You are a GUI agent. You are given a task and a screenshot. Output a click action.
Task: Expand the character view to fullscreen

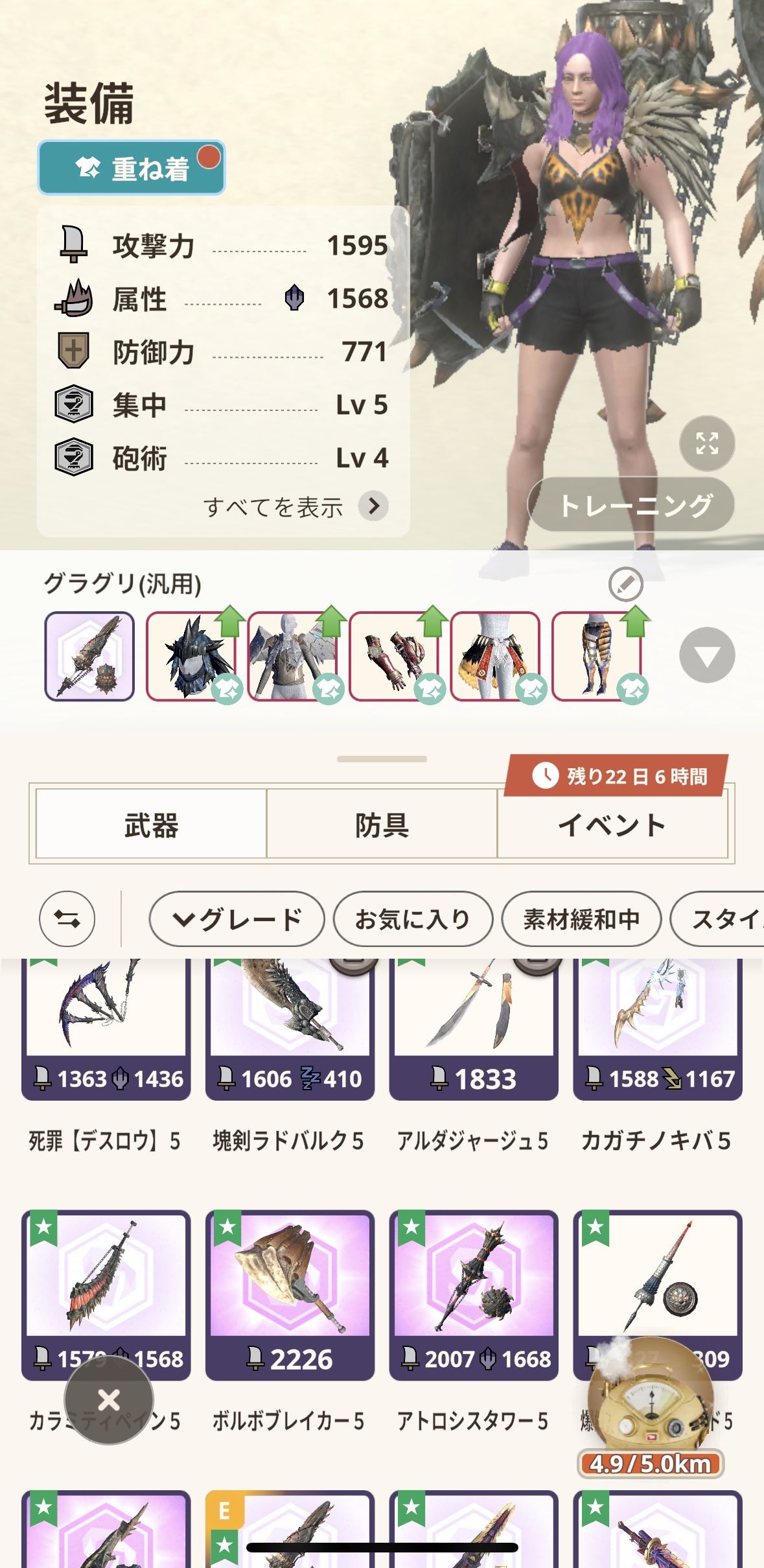point(706,443)
